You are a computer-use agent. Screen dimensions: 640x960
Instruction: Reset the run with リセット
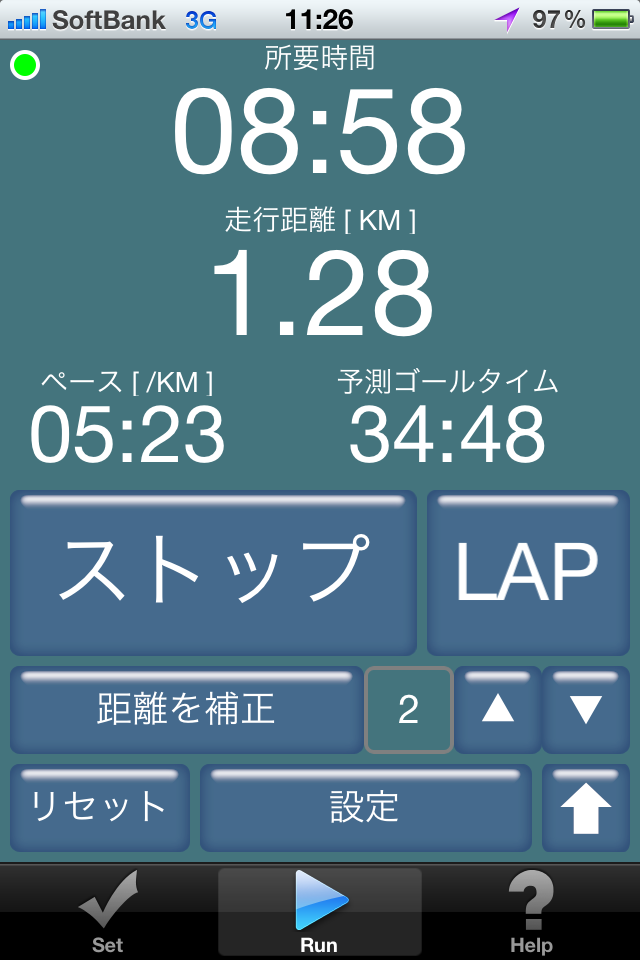(x=99, y=807)
